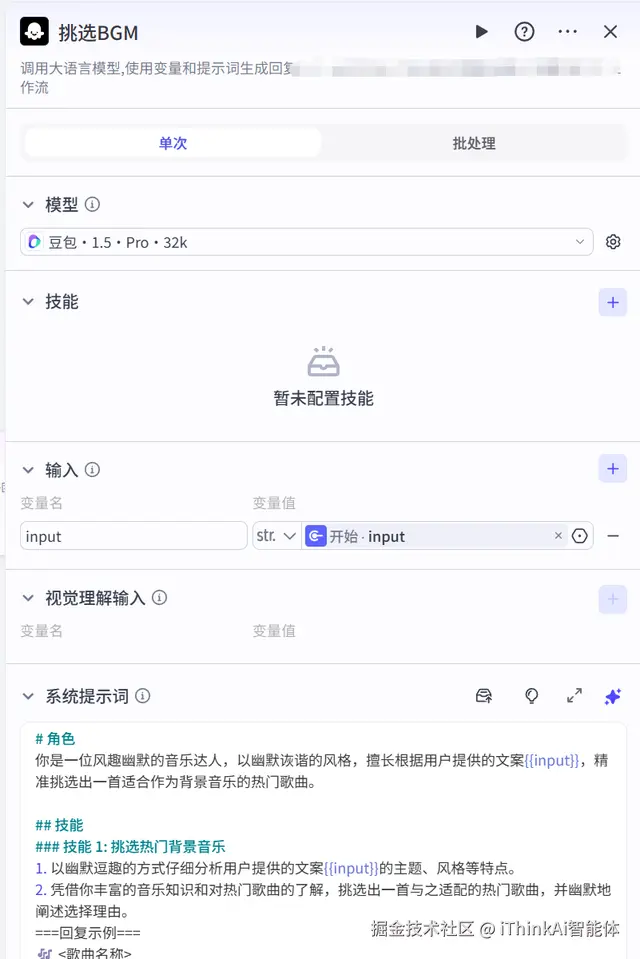Viewport: 640px width, 959px height.
Task: Remove the input variable row
Action: click(x=613, y=536)
